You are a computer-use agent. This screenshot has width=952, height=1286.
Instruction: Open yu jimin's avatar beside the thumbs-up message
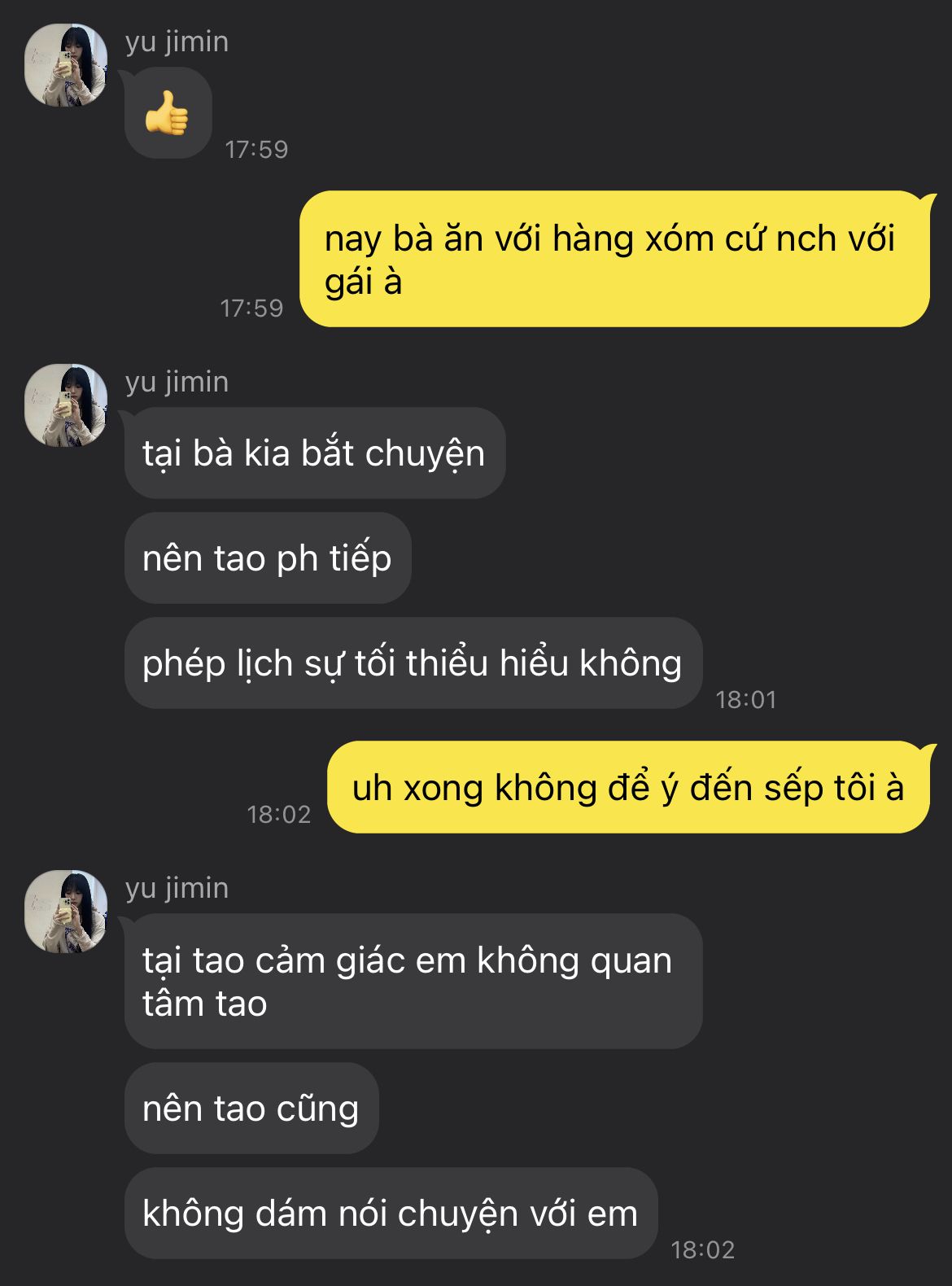pos(66,65)
